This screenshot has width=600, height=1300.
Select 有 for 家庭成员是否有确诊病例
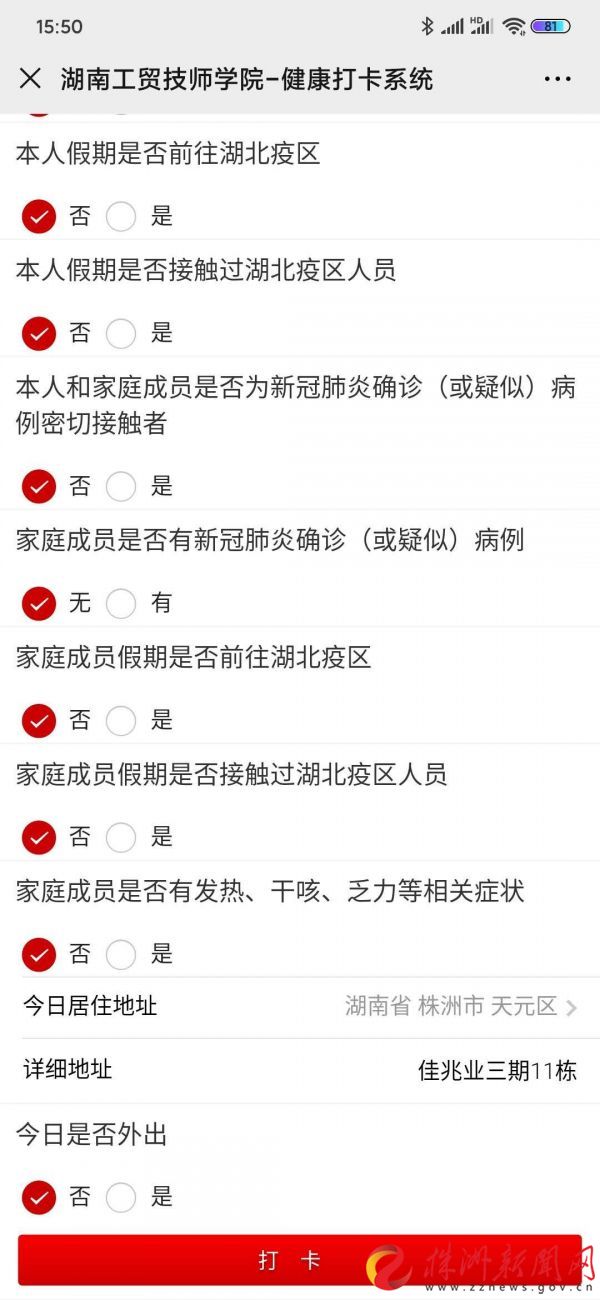tap(121, 603)
